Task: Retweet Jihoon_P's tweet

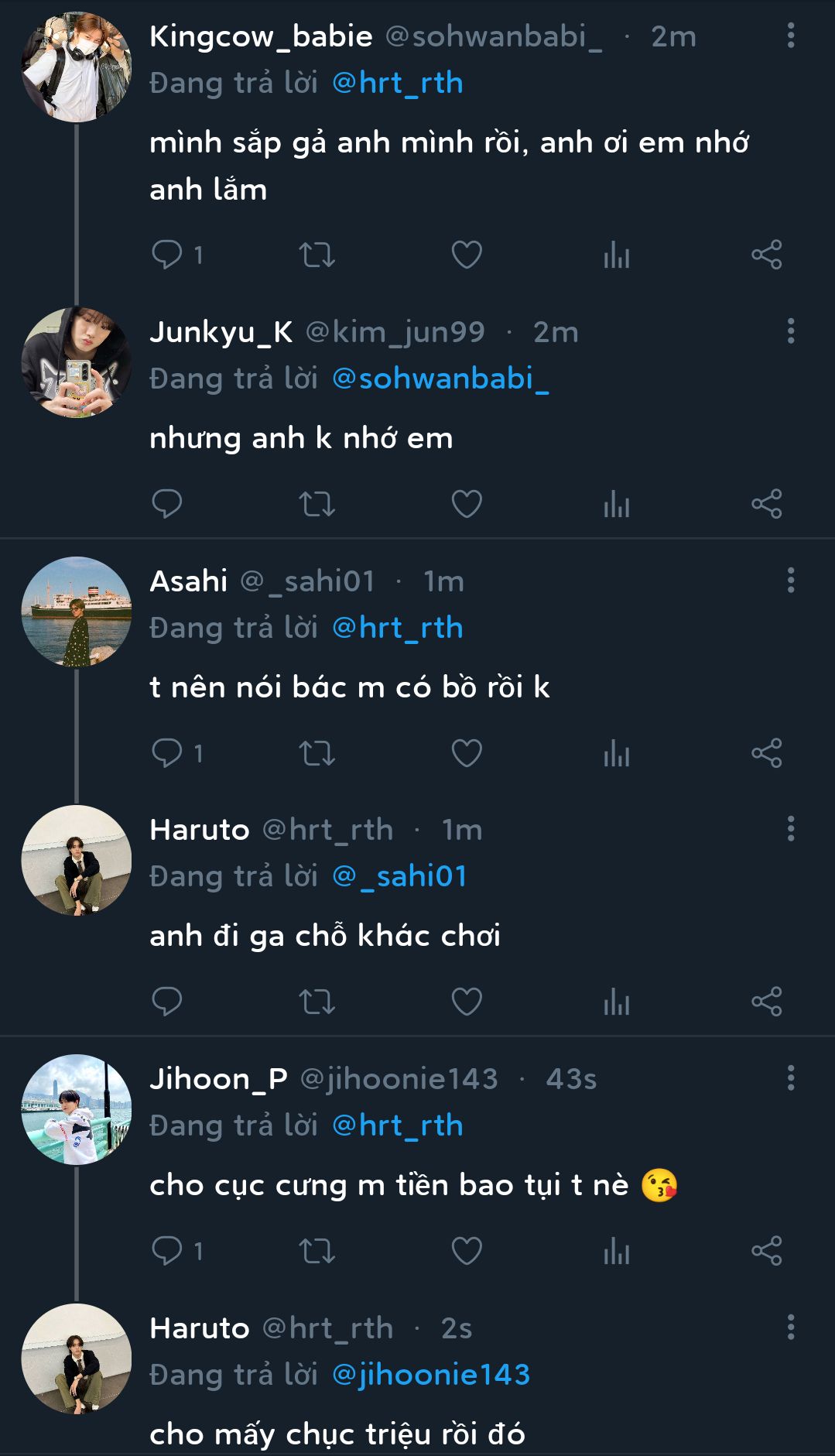Action: click(317, 1251)
